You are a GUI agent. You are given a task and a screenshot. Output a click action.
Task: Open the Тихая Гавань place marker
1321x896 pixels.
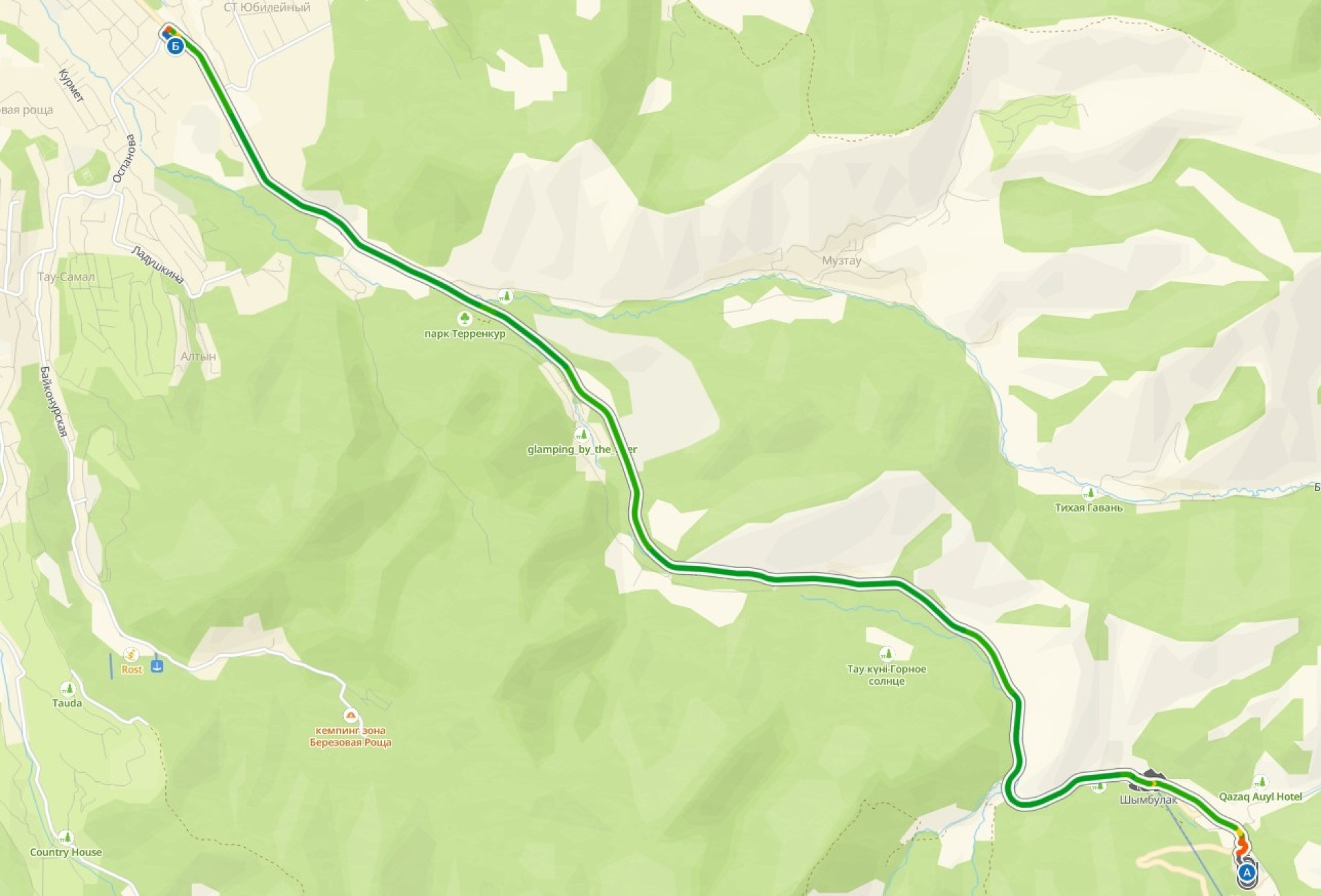(1088, 493)
